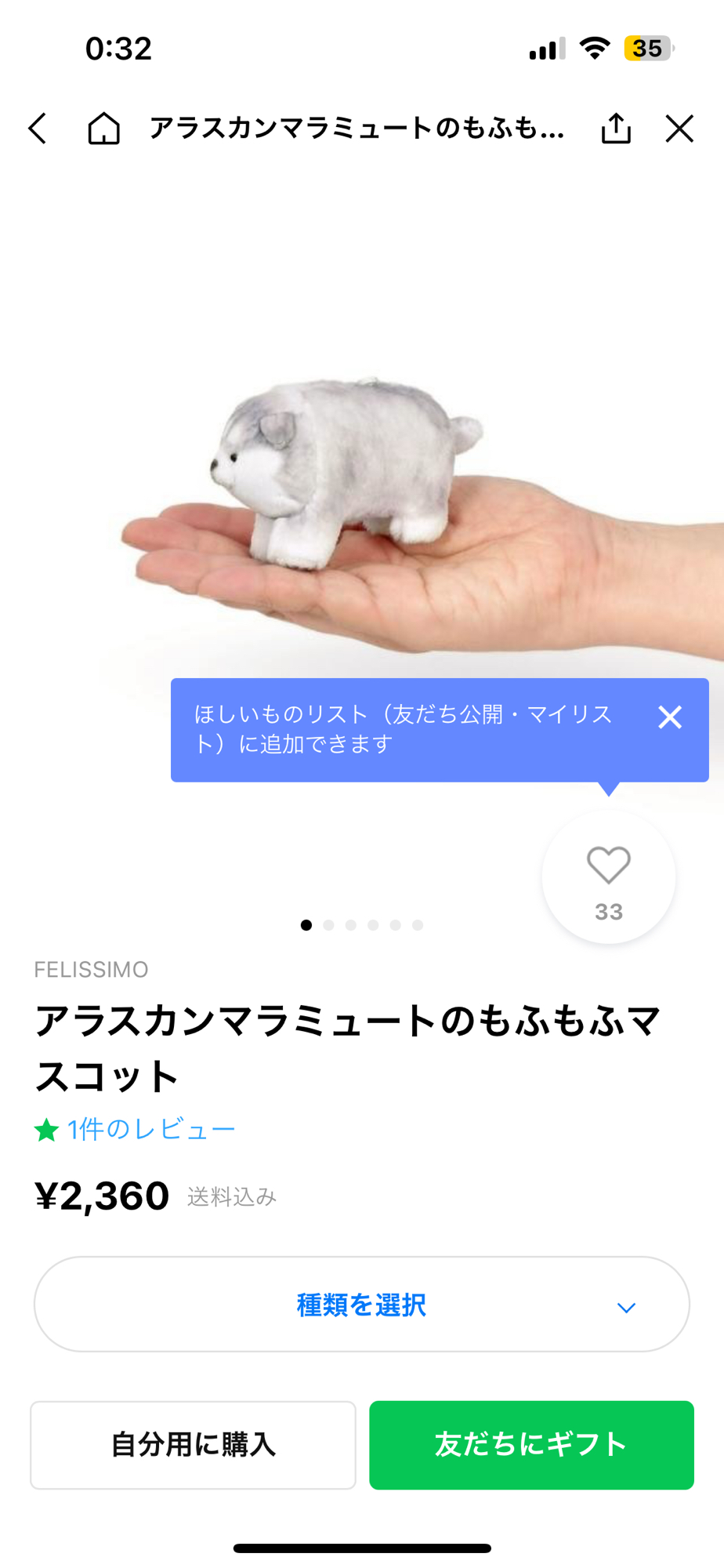Screen dimensions: 724x1568
Task: Open the home icon in the top bar
Action: coord(103,129)
